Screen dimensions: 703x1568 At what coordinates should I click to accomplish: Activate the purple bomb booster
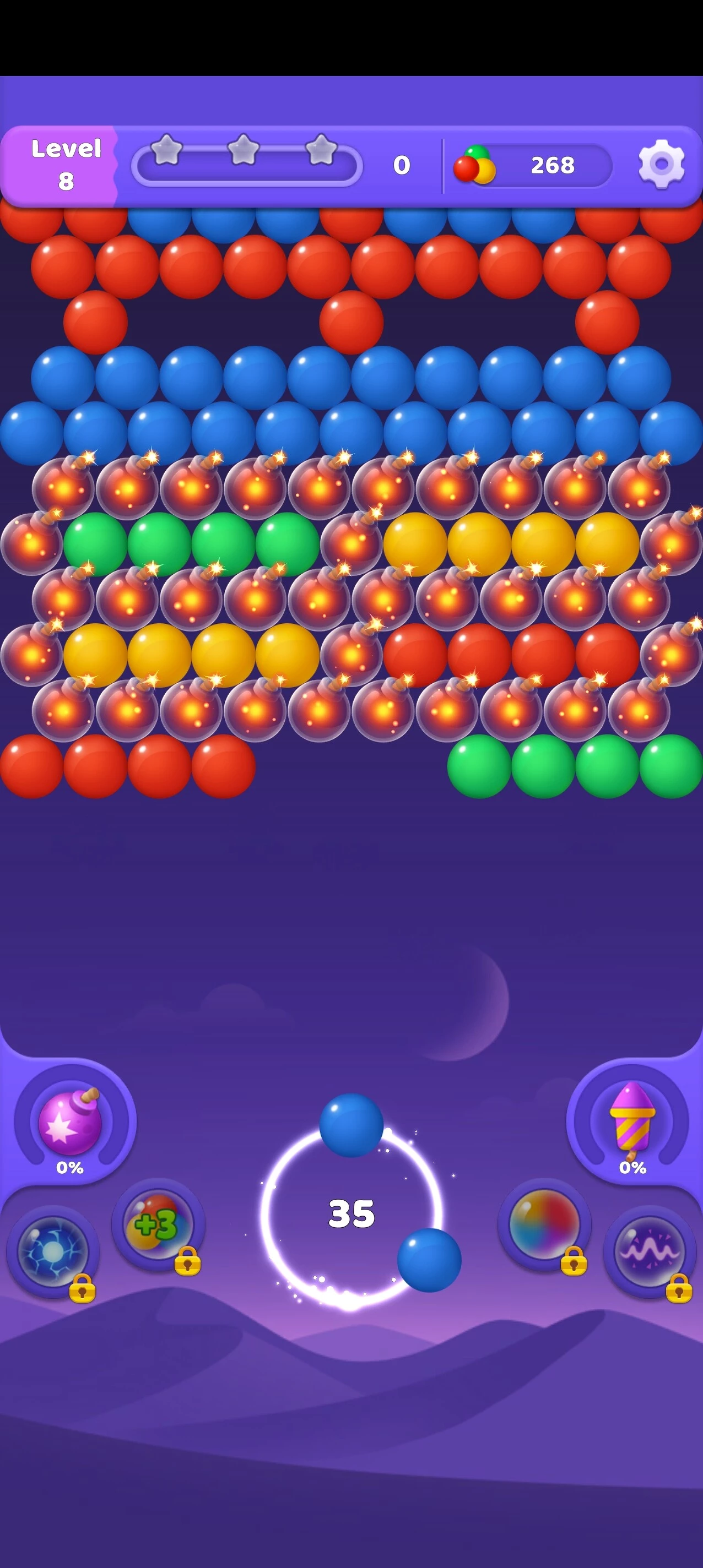click(70, 1121)
